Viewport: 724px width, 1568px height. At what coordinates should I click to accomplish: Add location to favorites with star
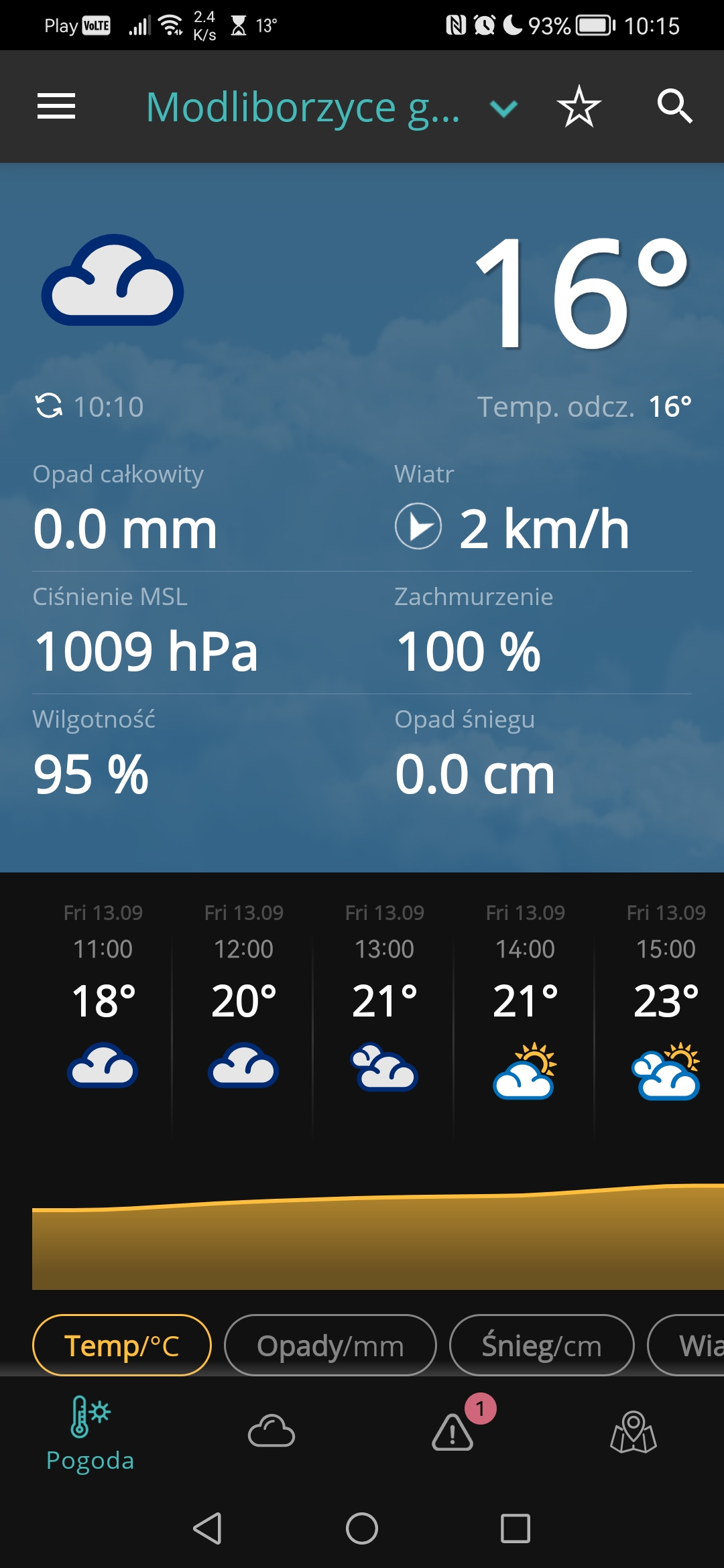[x=579, y=107]
